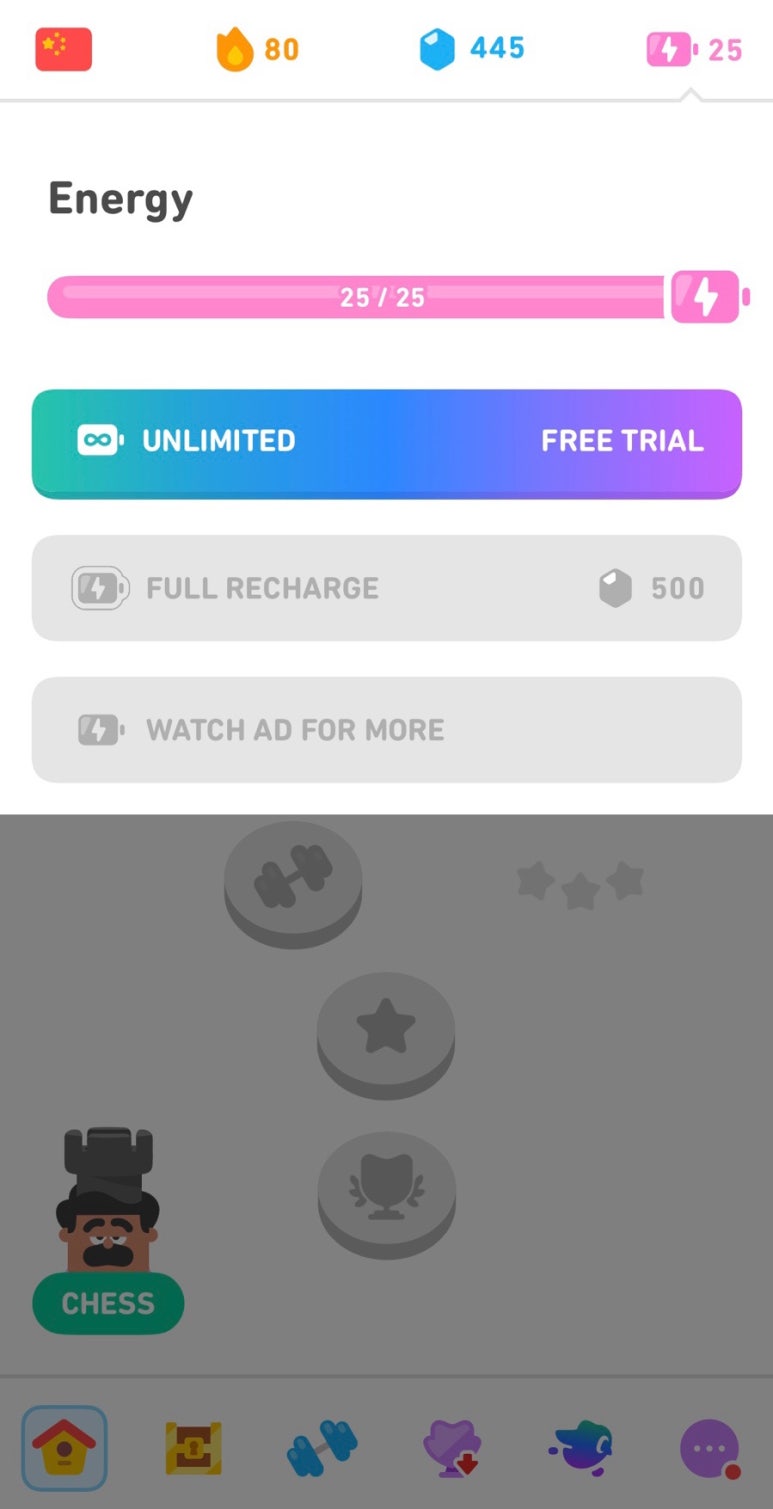Select Full Recharge for 500 gems

(386, 588)
